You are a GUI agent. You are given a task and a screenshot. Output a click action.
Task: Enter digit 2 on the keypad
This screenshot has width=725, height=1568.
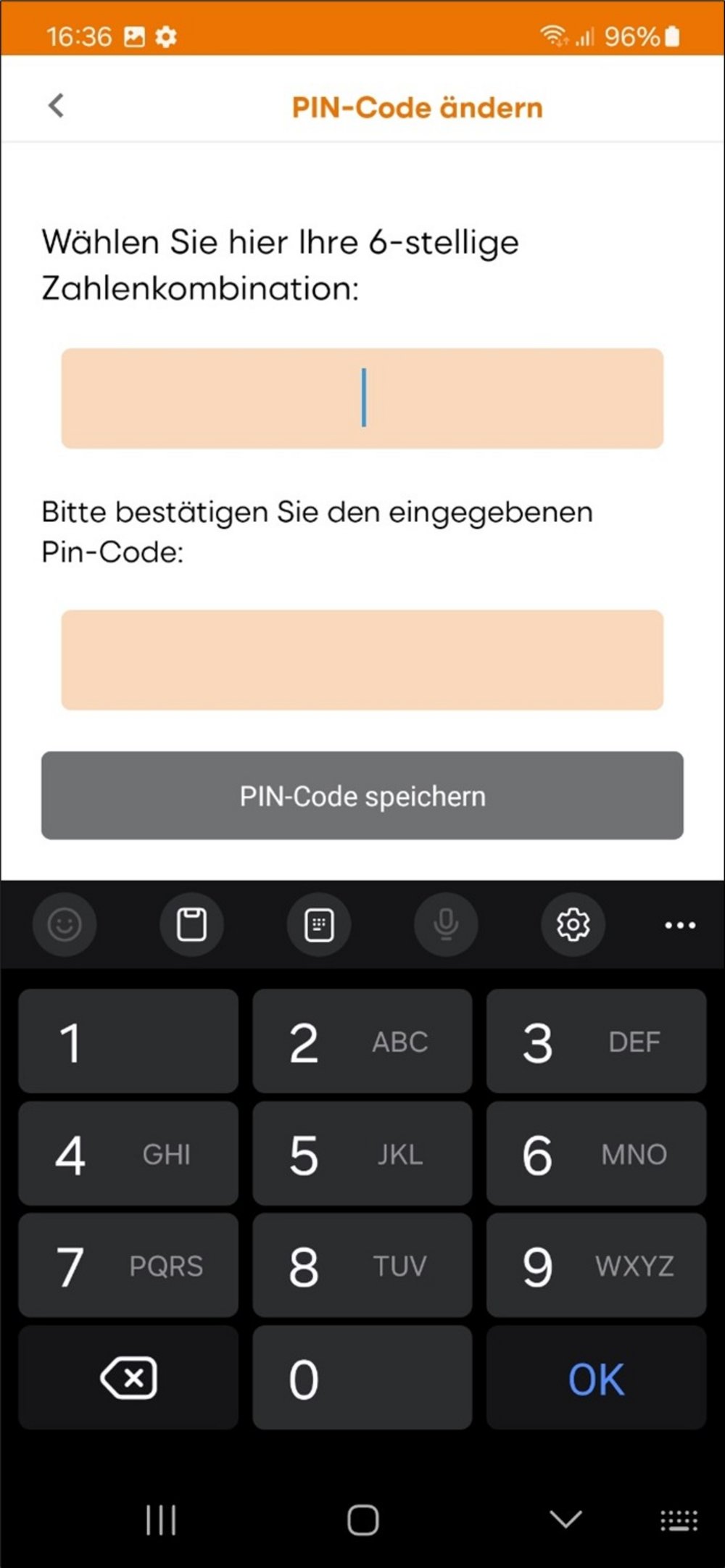(x=362, y=1041)
